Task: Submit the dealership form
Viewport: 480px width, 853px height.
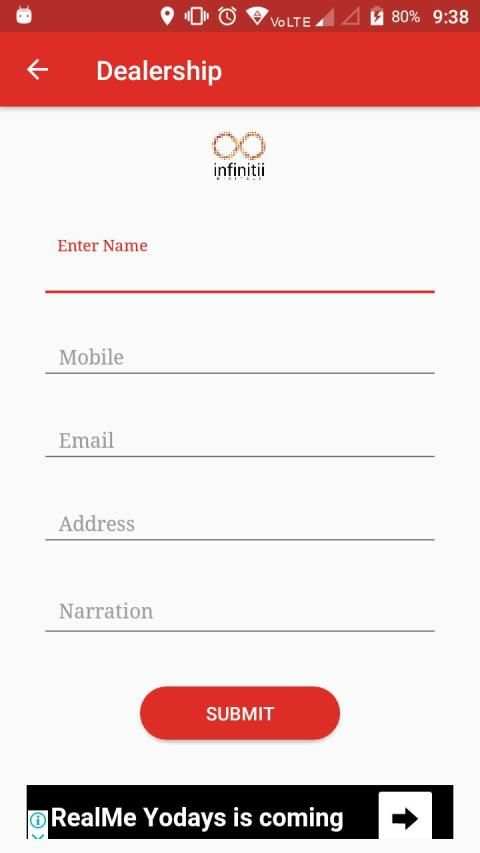Action: 240,713
